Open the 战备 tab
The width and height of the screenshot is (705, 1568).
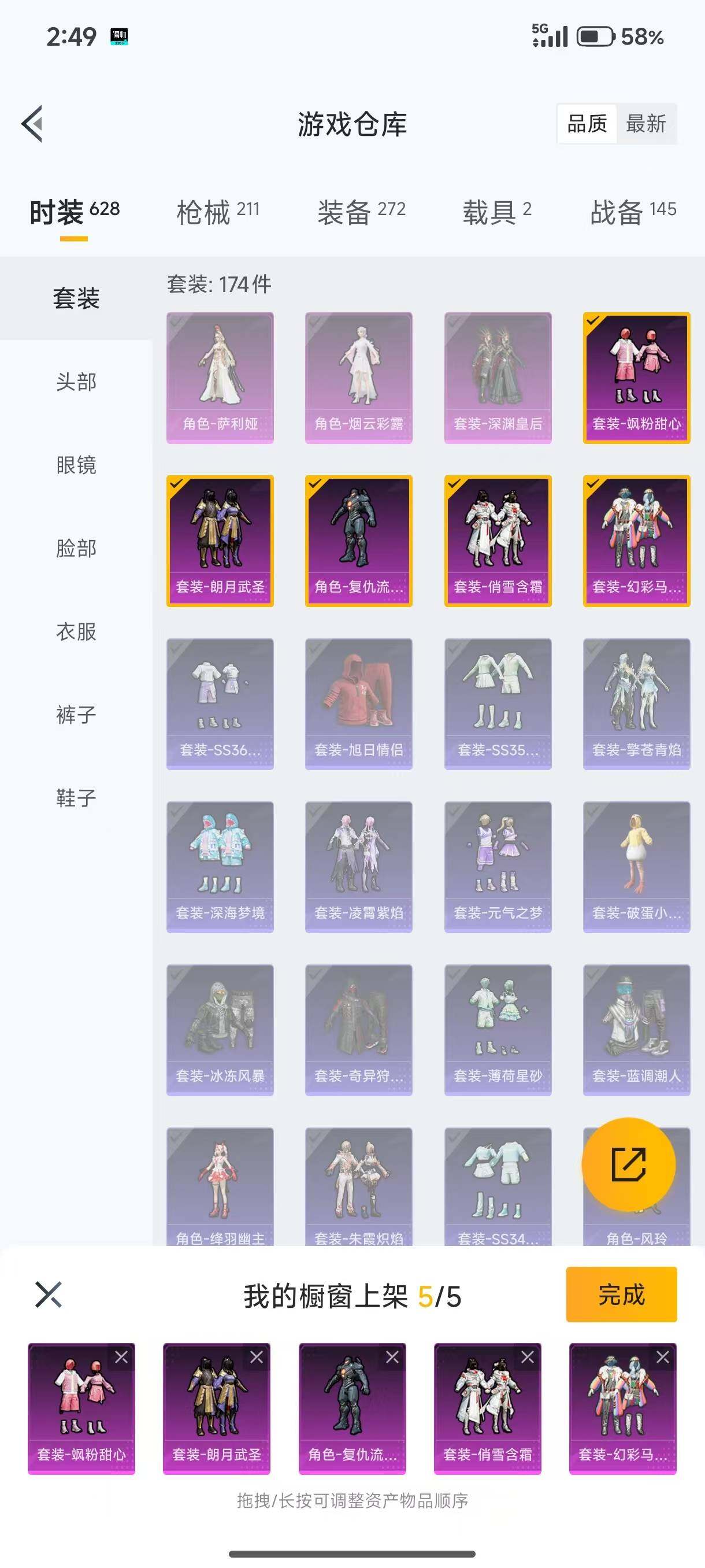[x=633, y=212]
